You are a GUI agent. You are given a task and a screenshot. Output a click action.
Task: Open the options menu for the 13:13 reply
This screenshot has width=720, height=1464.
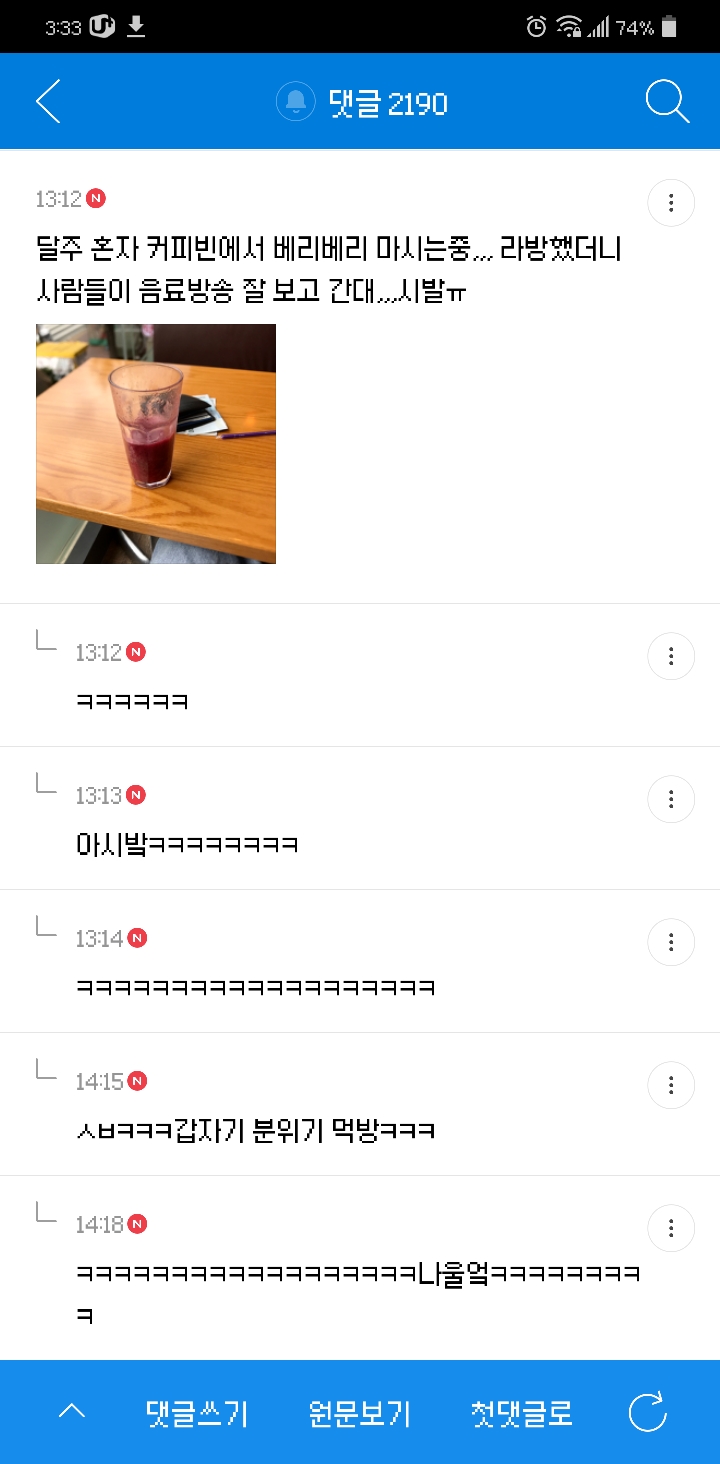point(671,799)
